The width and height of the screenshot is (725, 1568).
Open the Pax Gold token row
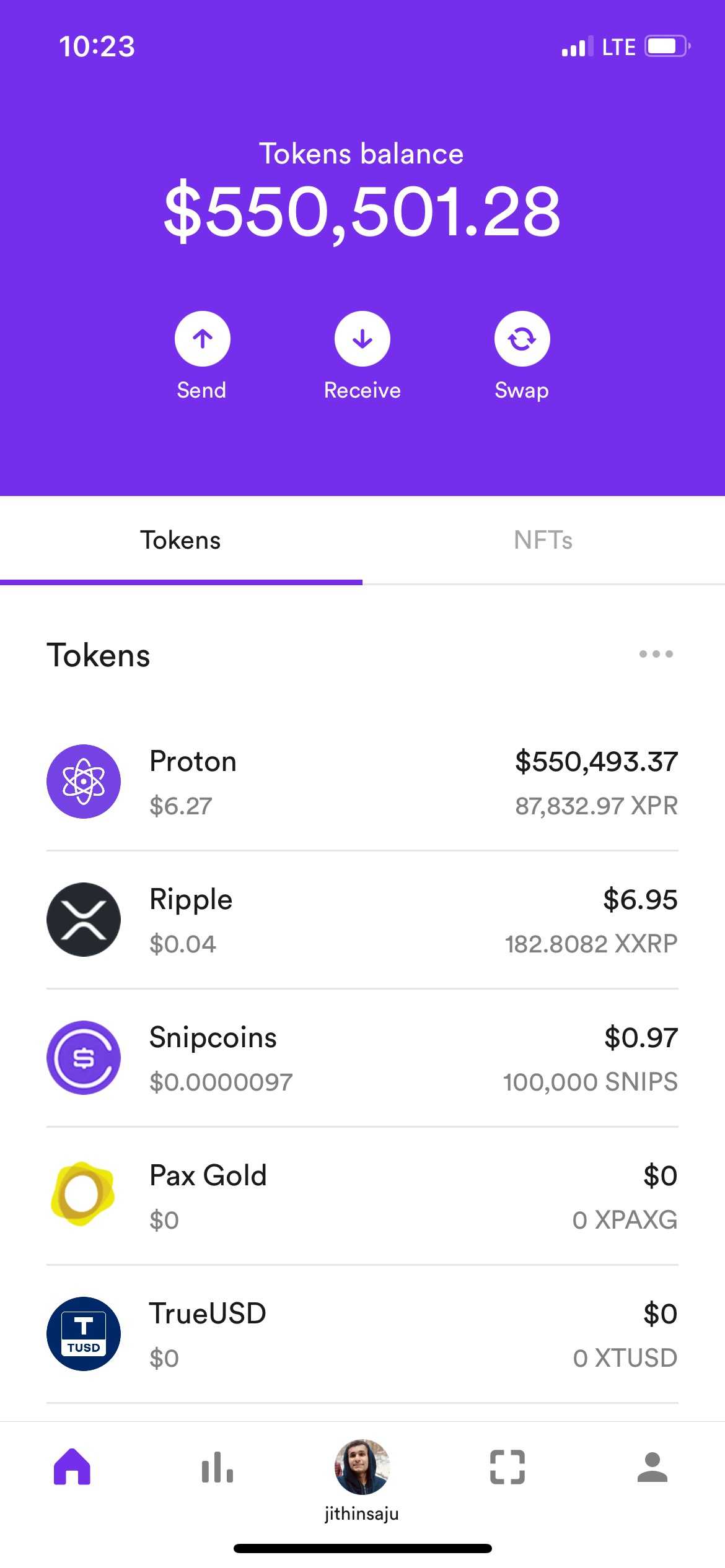[x=362, y=1196]
